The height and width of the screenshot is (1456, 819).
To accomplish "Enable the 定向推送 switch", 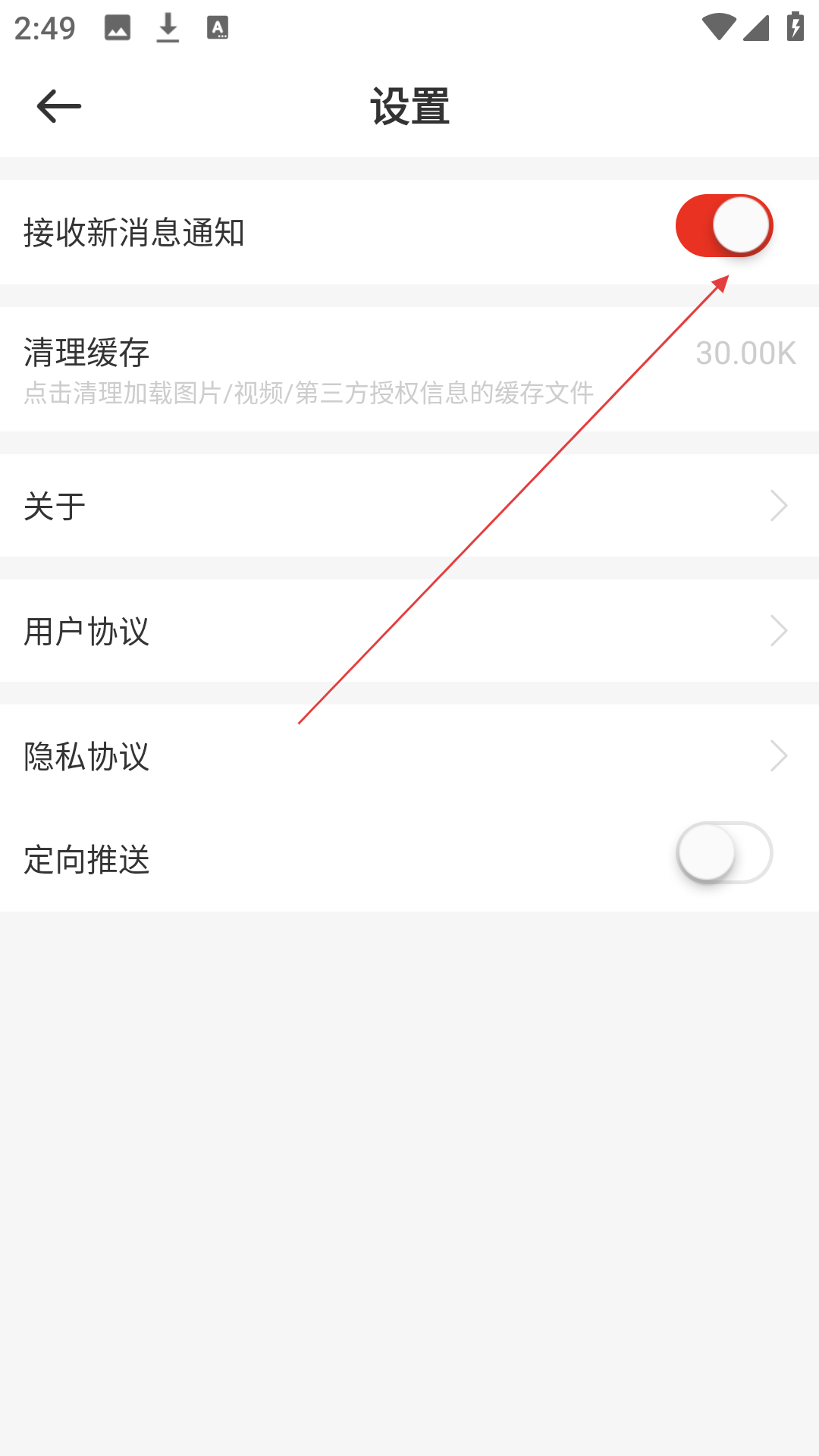I will pyautogui.click(x=724, y=853).
